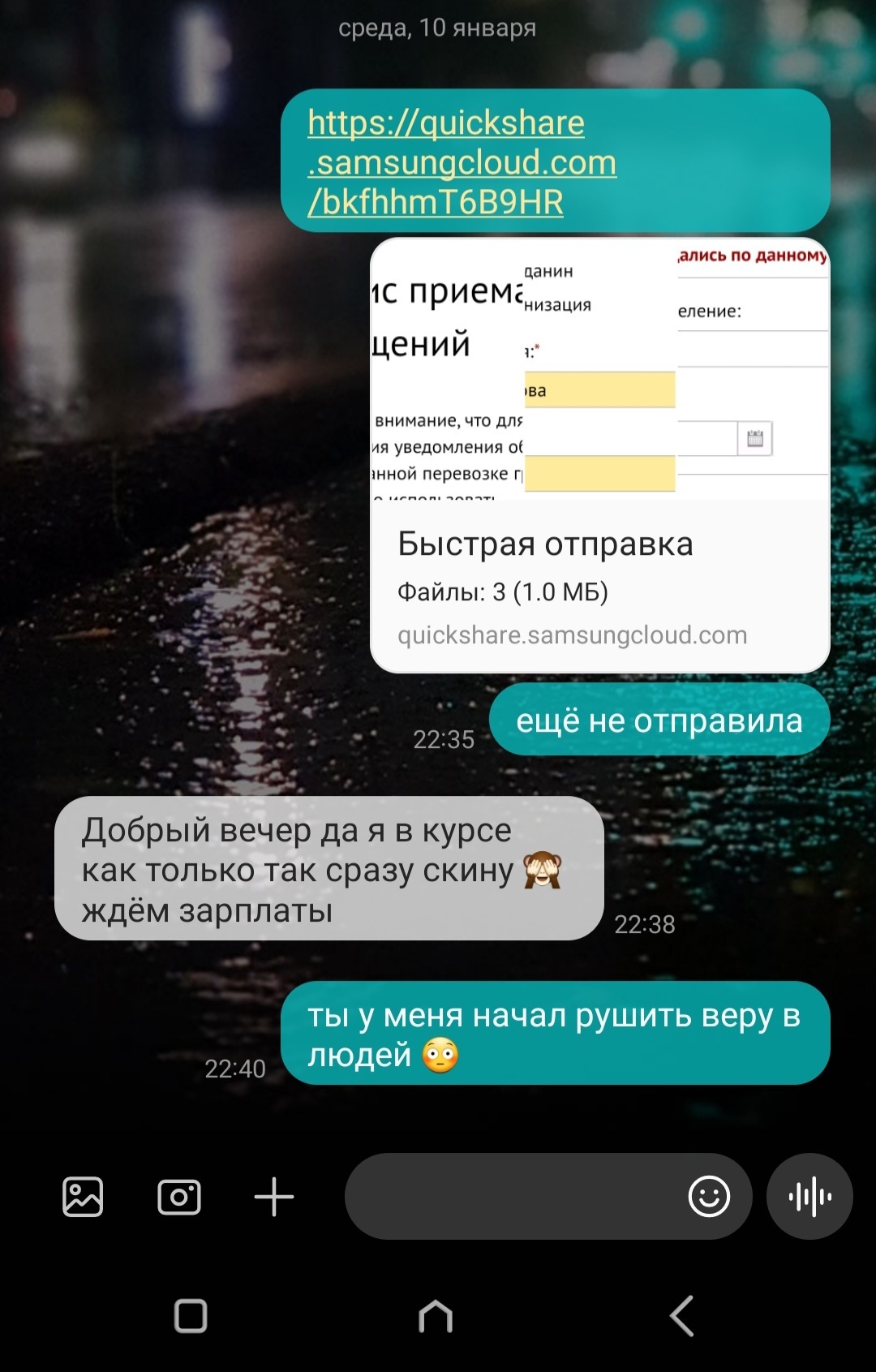This screenshot has width=876, height=1372.
Task: Open the quickshare.samsungcloud.com link
Action: 462,162
